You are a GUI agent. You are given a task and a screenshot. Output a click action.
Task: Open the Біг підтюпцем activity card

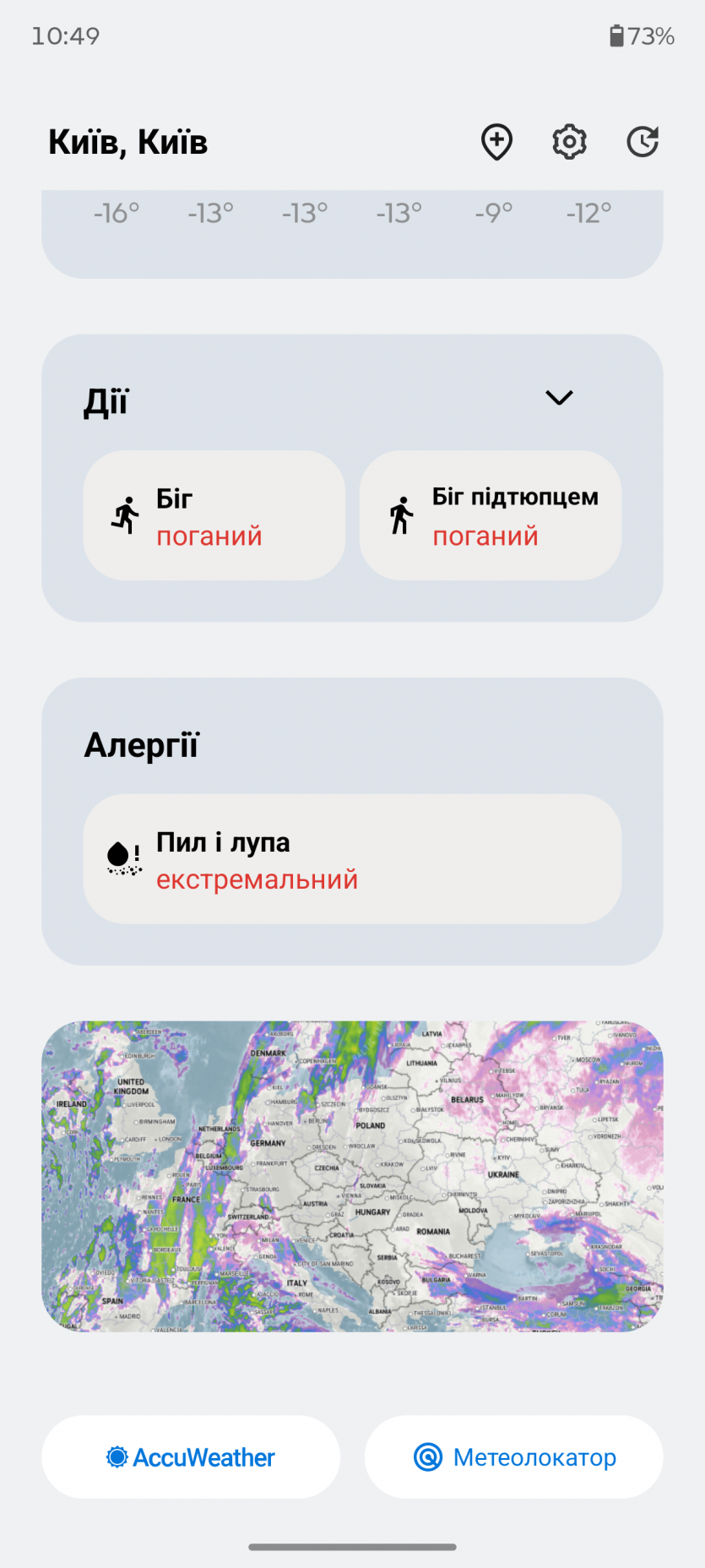(x=491, y=515)
